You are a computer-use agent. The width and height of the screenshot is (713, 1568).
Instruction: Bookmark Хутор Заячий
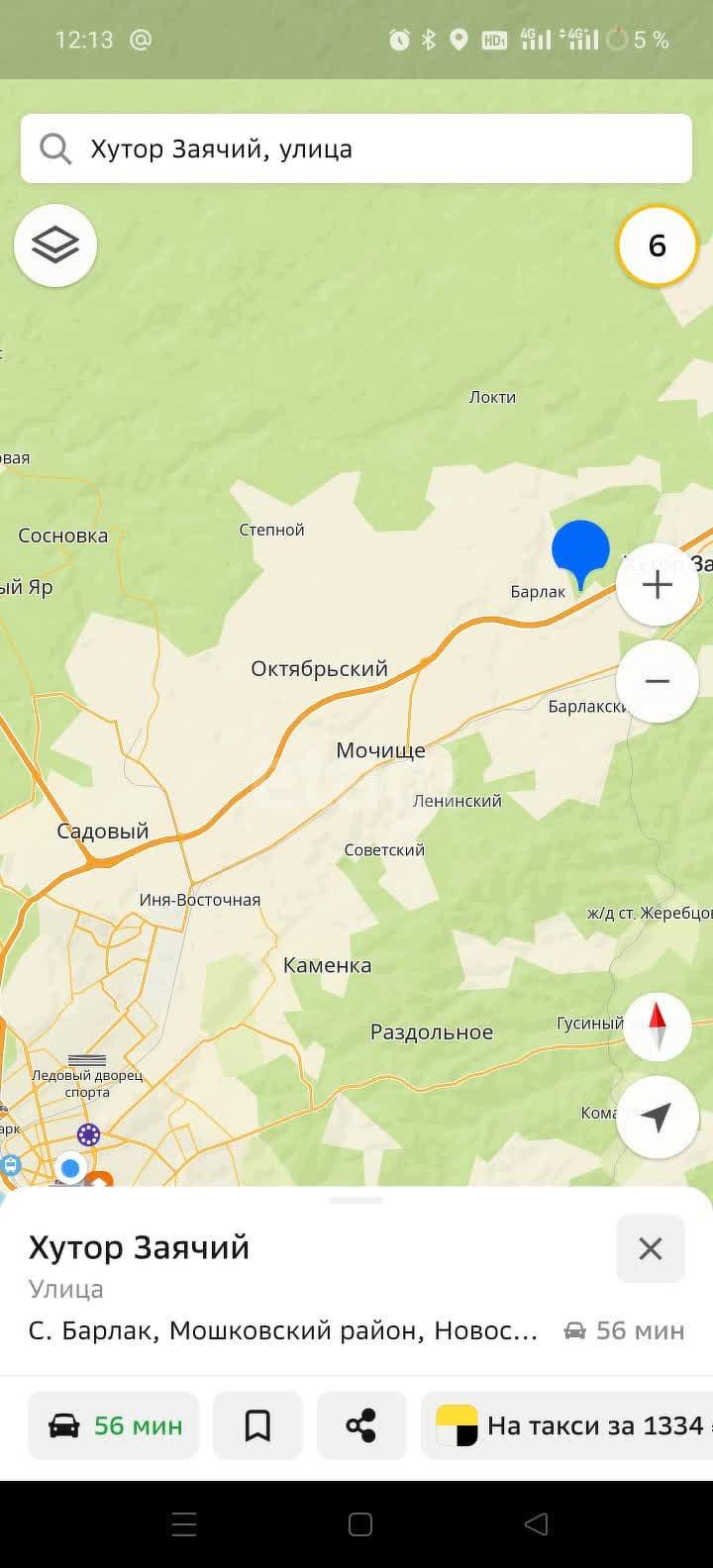[x=257, y=1425]
